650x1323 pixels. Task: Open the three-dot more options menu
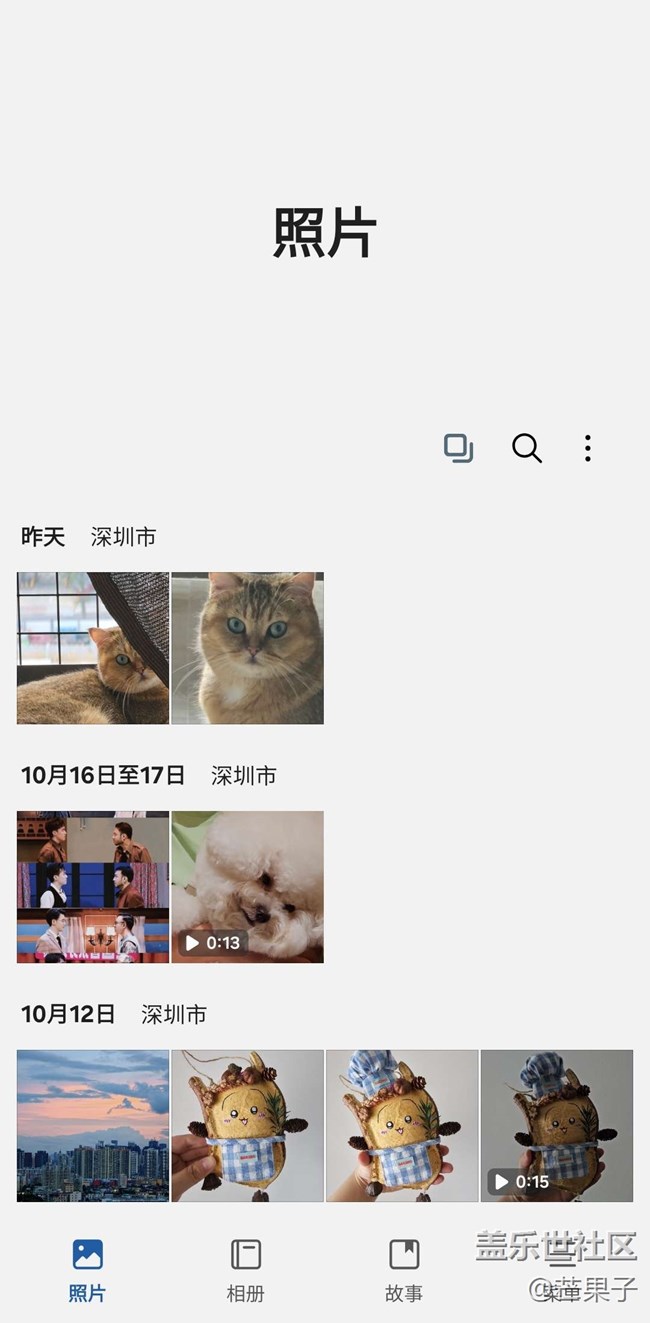(588, 448)
